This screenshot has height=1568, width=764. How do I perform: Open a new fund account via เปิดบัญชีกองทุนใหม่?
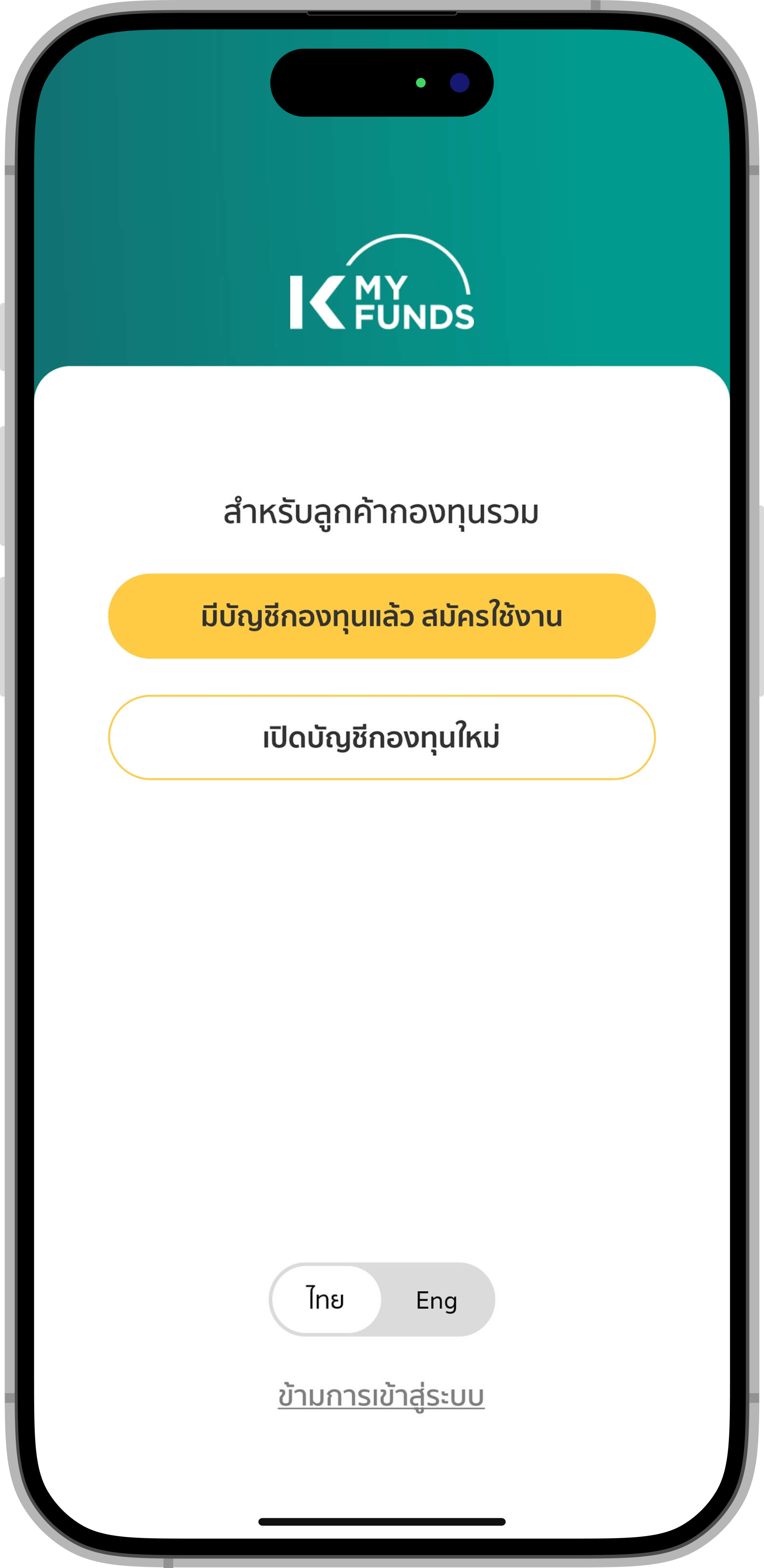[x=382, y=737]
